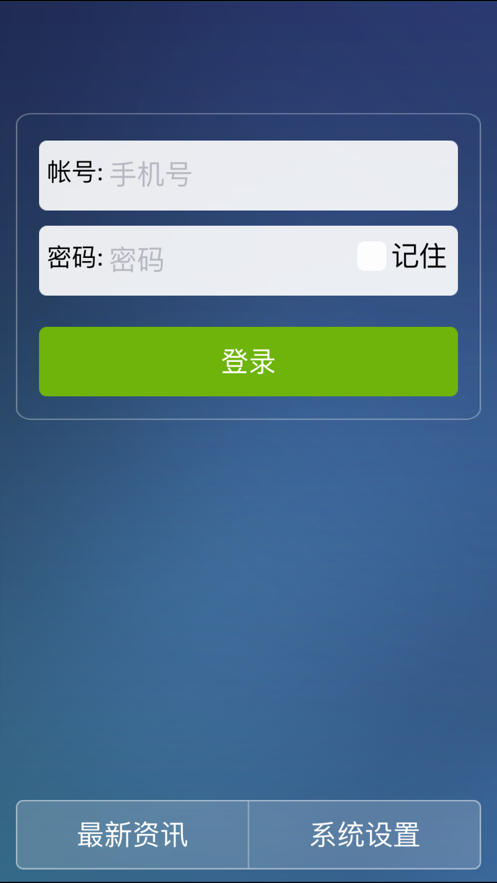
Task: Check the 记住 remember password box
Action: 371,256
